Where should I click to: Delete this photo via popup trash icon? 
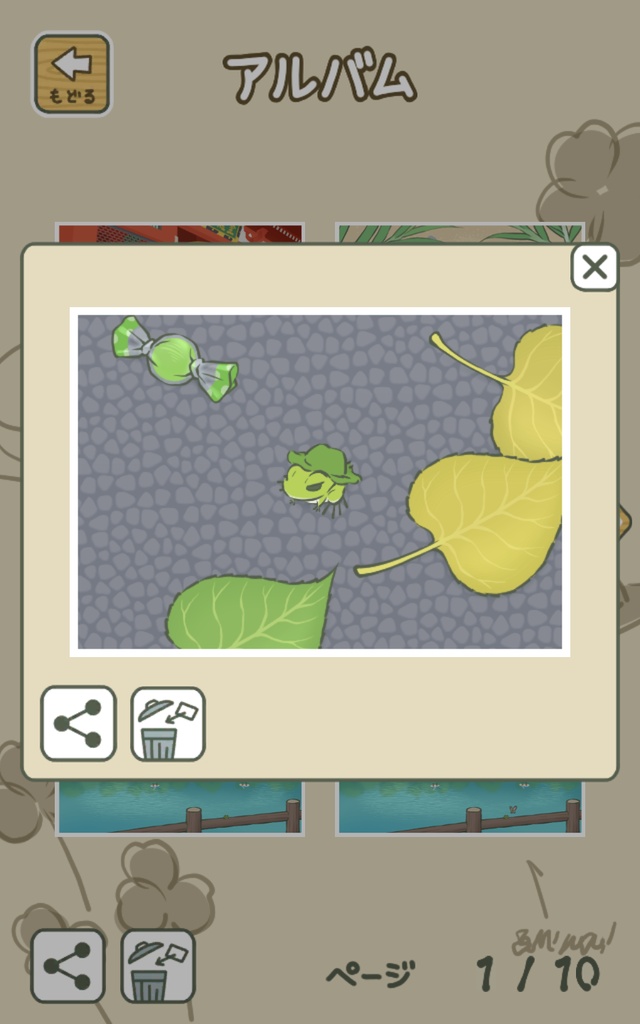coord(168,724)
